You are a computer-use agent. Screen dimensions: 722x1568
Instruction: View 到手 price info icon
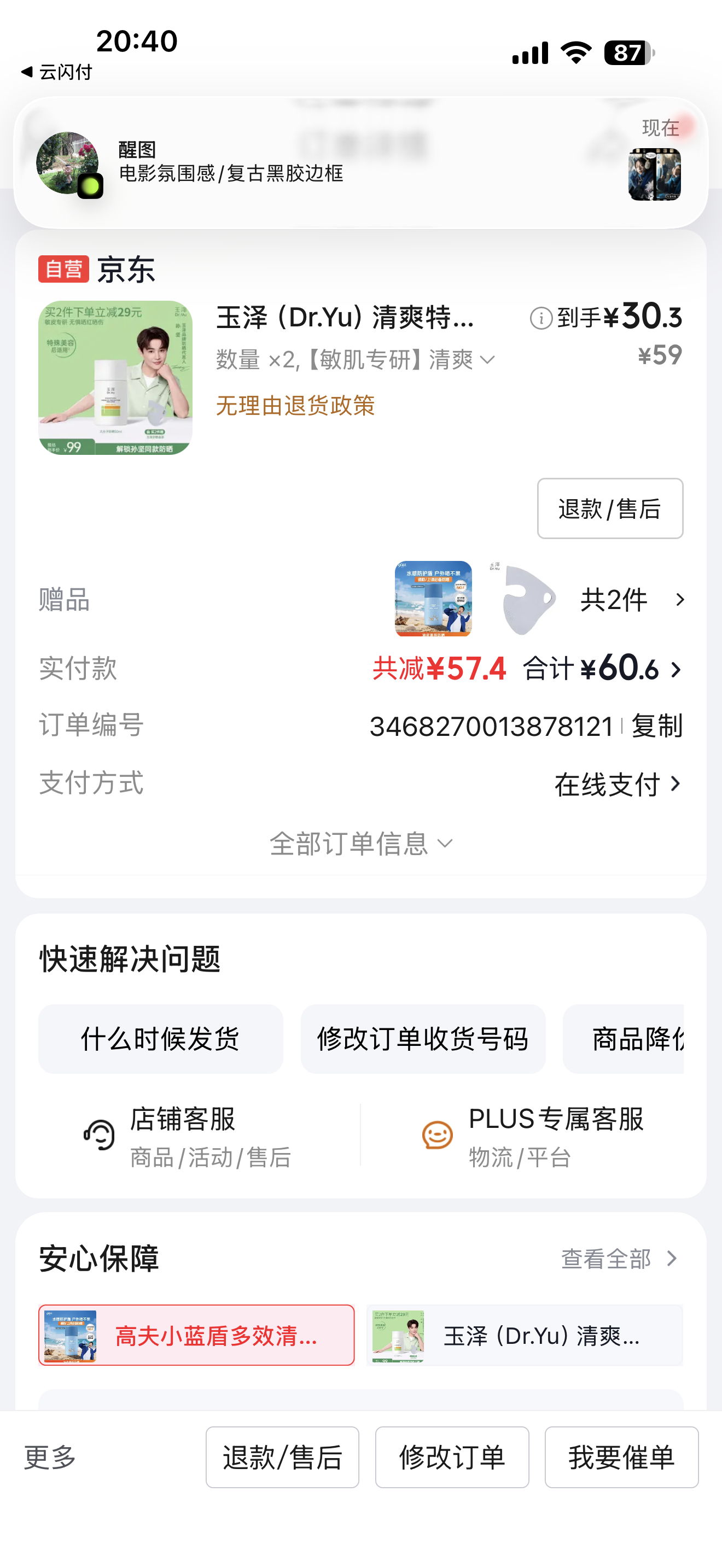pos(540,318)
